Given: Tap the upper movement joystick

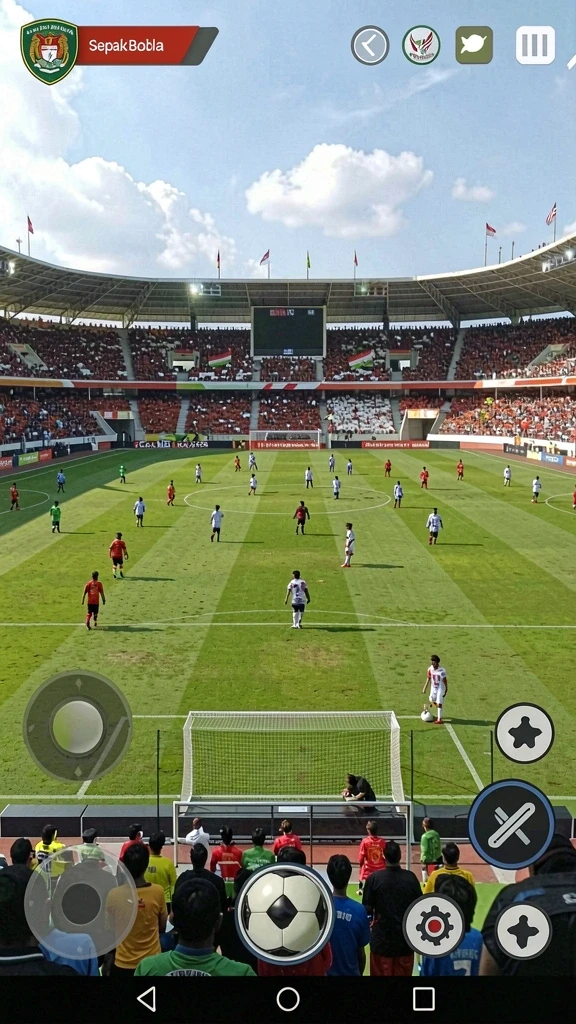Looking at the screenshot, I should pos(78,726).
